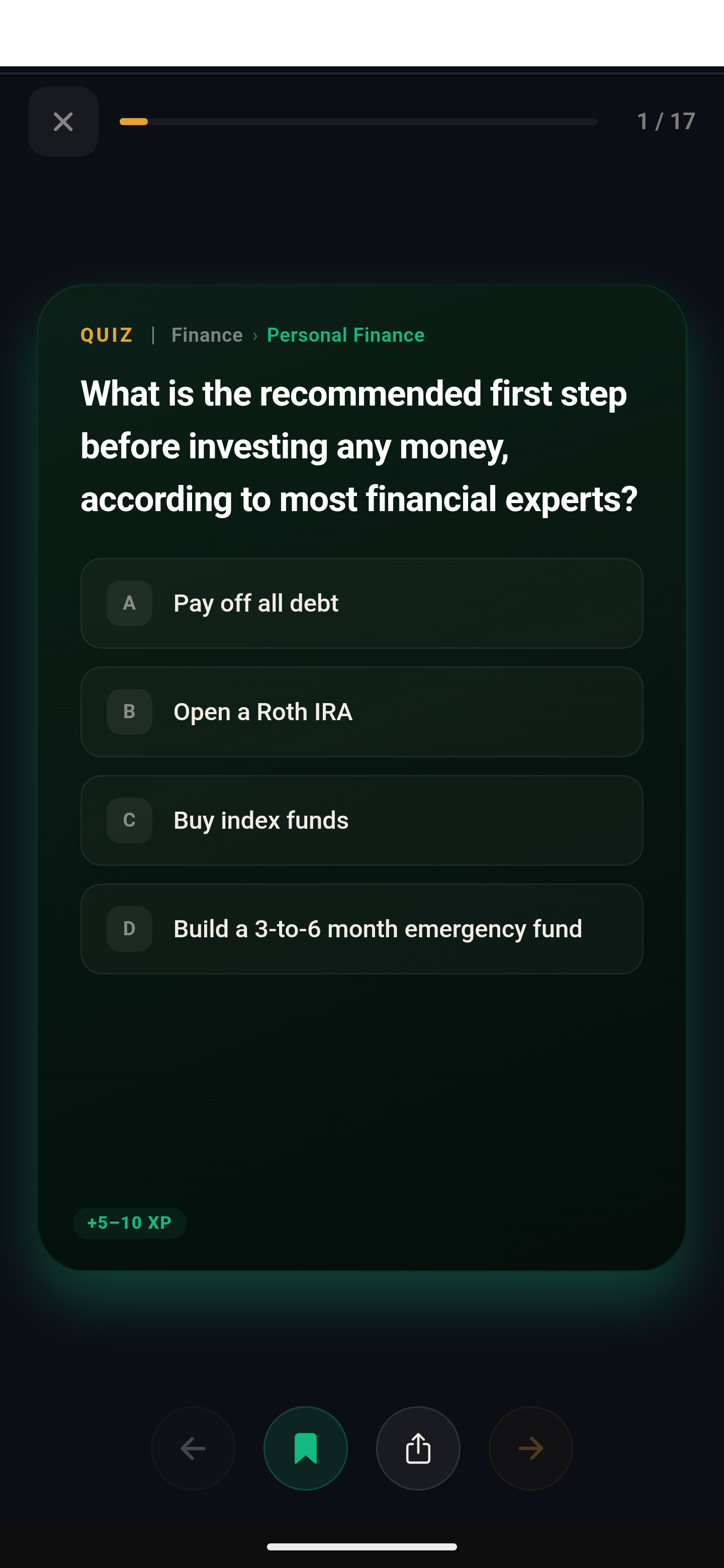Tap the +5–10 XP badge
Viewport: 724px width, 1568px height.
pos(130,1223)
